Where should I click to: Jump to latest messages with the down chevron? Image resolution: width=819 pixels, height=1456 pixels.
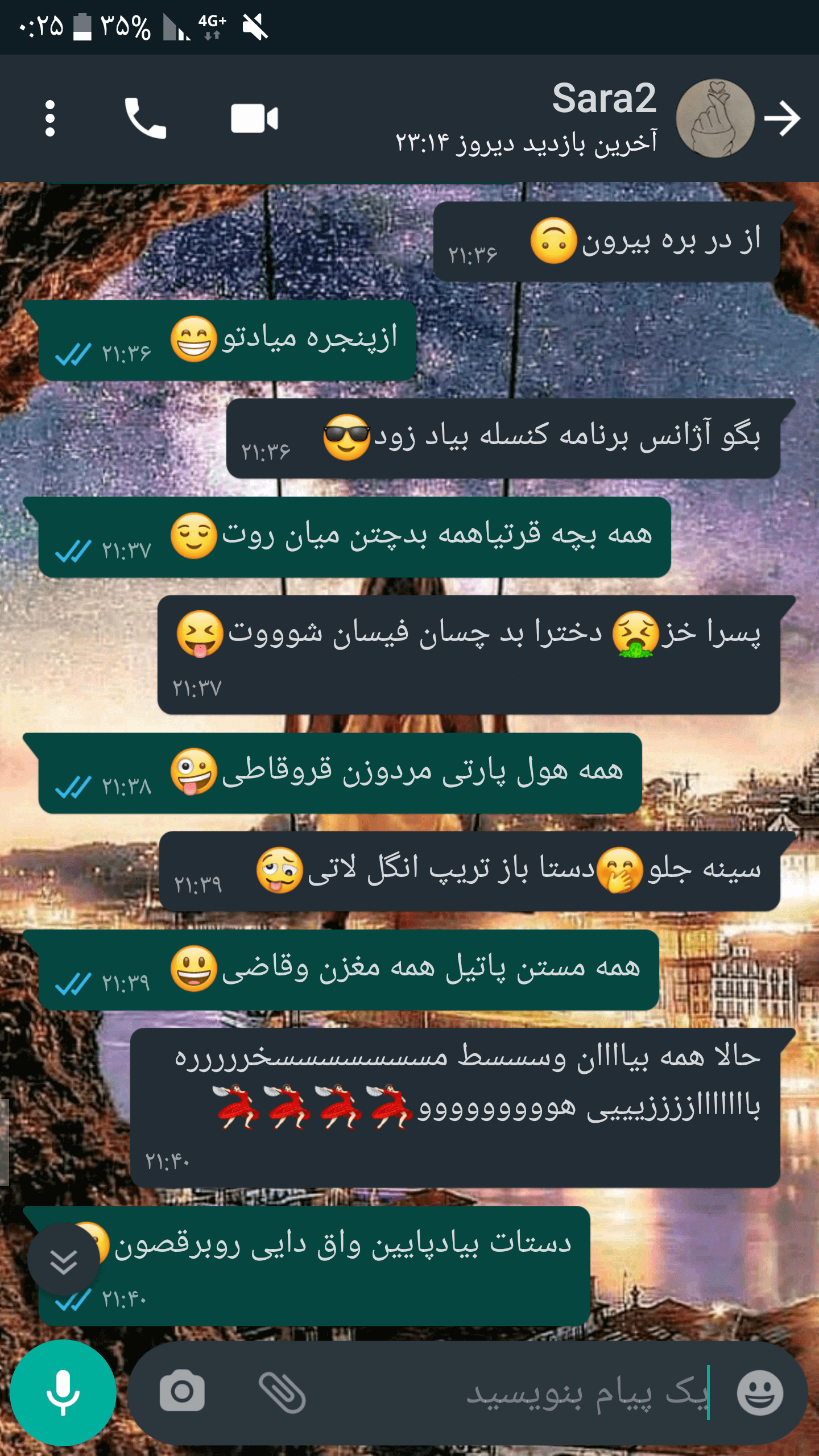point(64,1261)
